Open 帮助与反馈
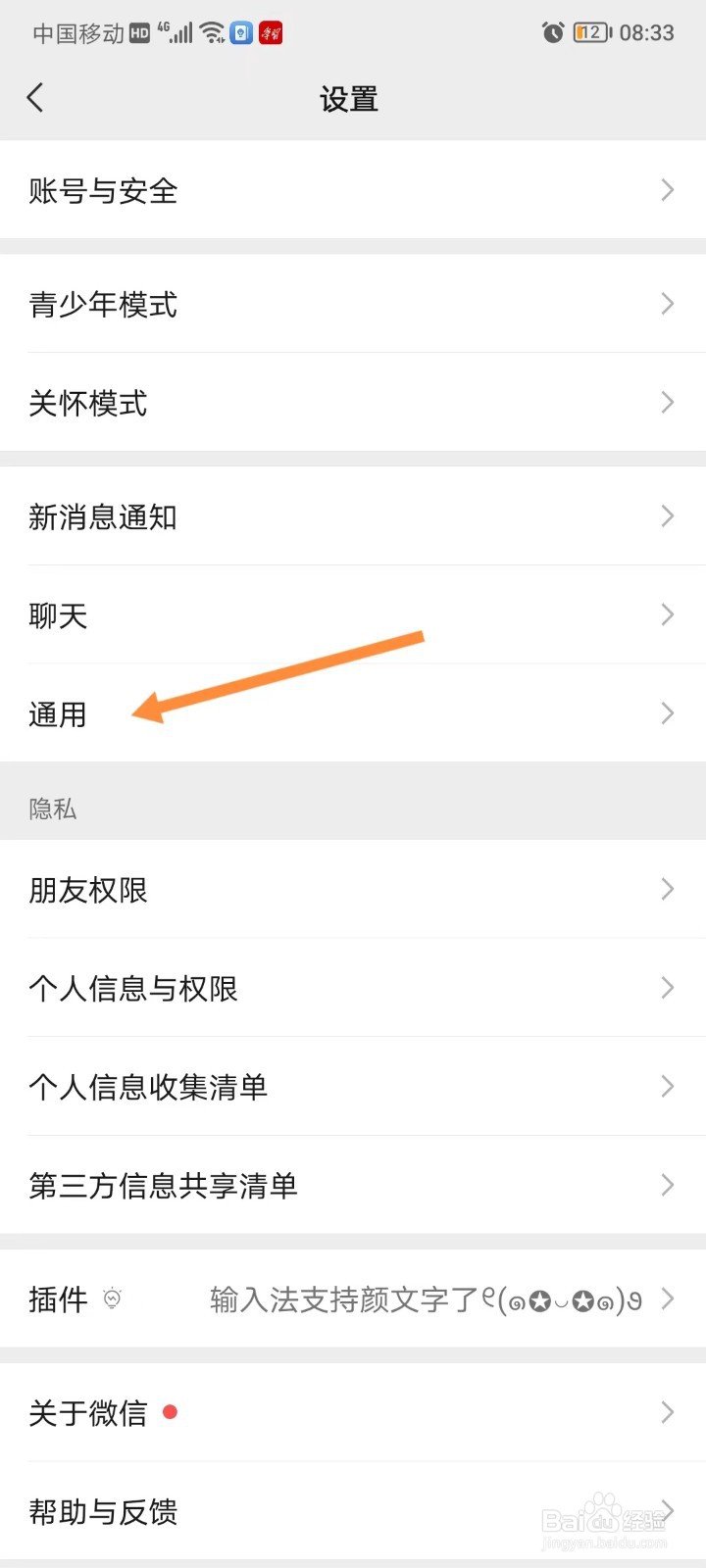Screen dimensions: 706x1568 coord(353,1512)
